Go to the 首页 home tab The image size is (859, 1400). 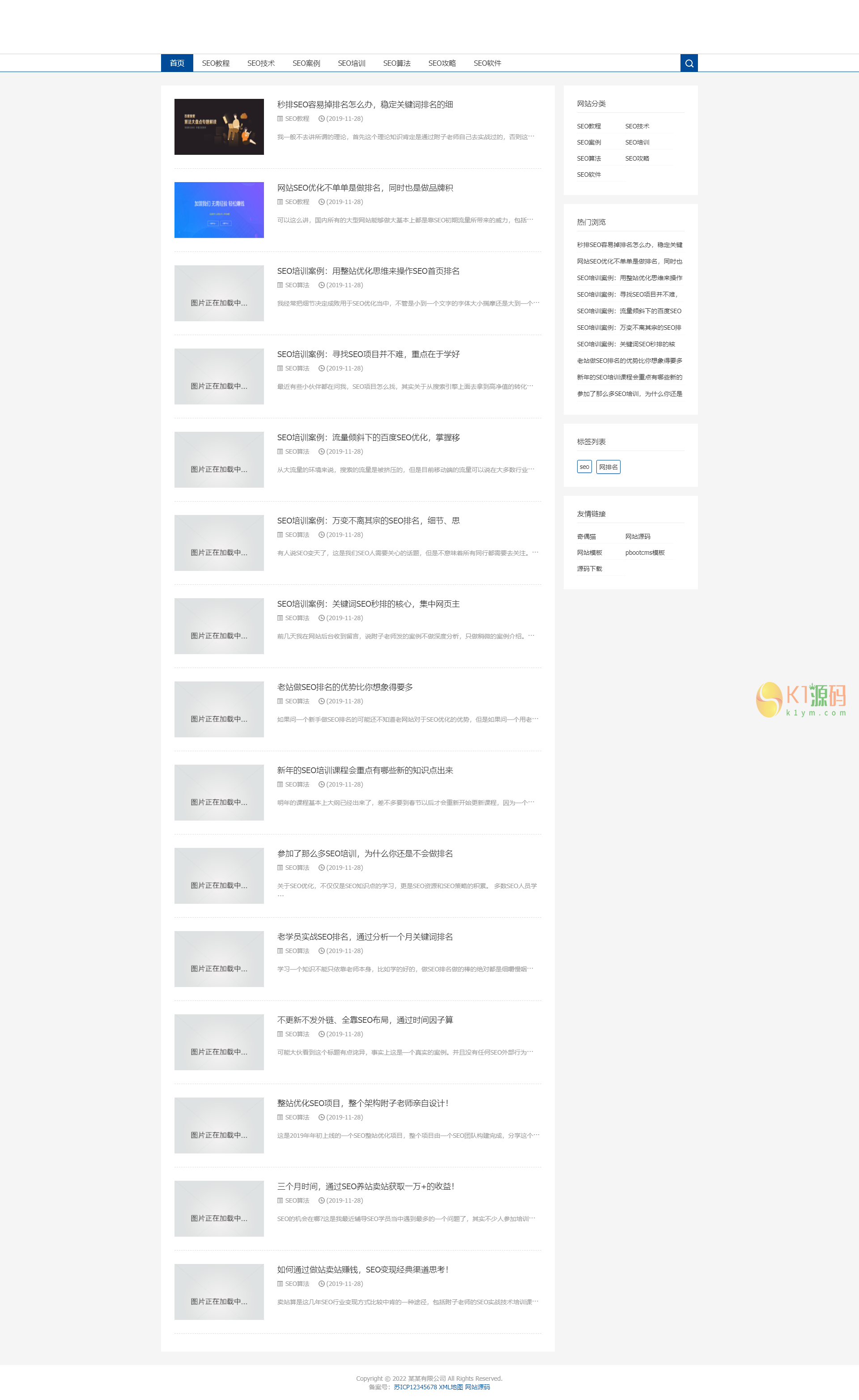click(x=177, y=63)
